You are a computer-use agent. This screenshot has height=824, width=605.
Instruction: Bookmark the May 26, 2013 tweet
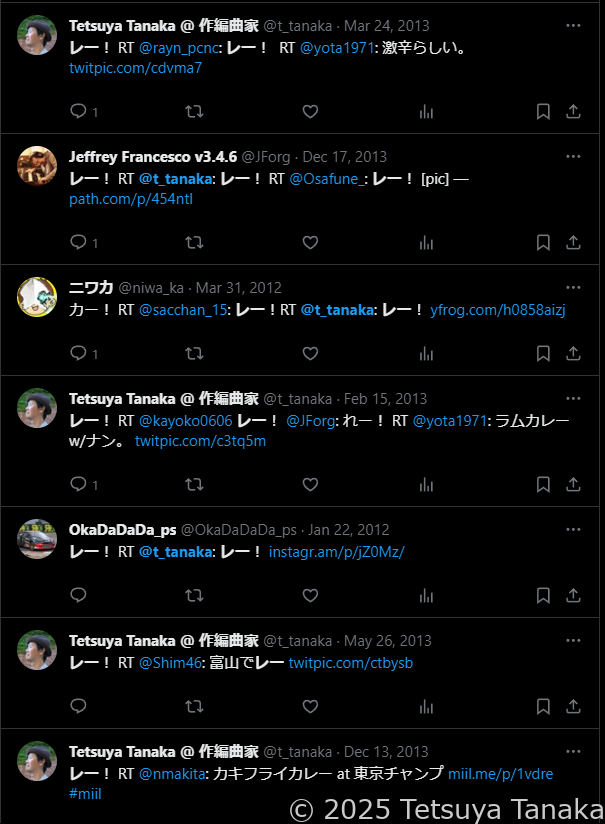click(542, 705)
